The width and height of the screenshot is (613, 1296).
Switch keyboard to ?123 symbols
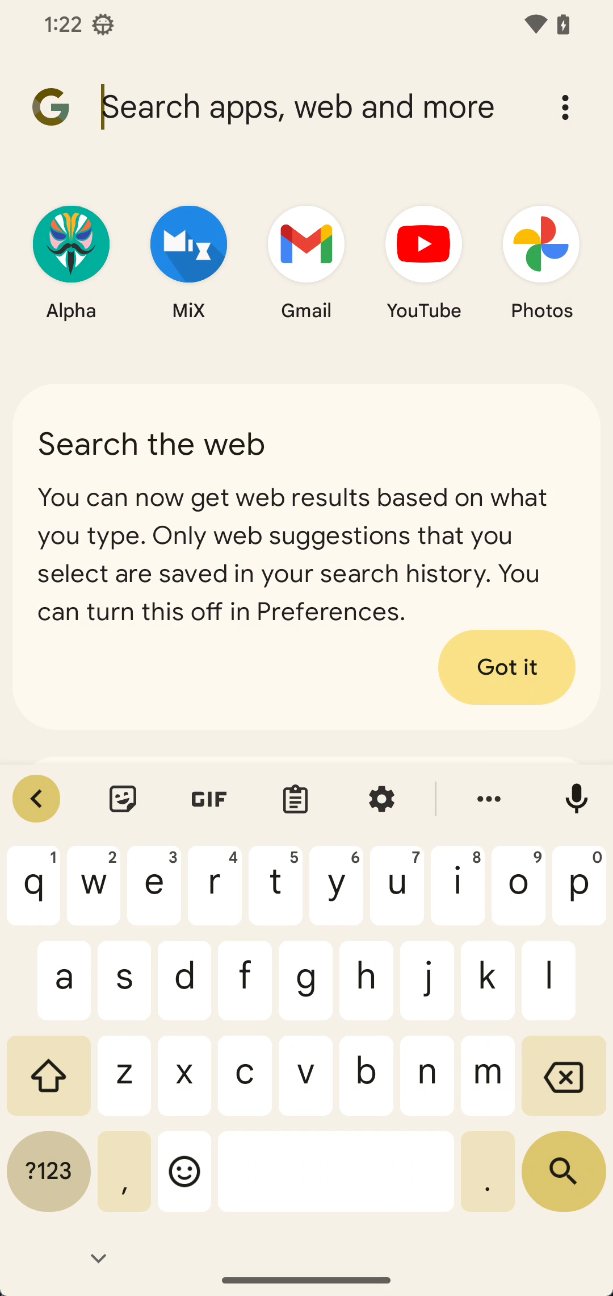pos(49,1171)
